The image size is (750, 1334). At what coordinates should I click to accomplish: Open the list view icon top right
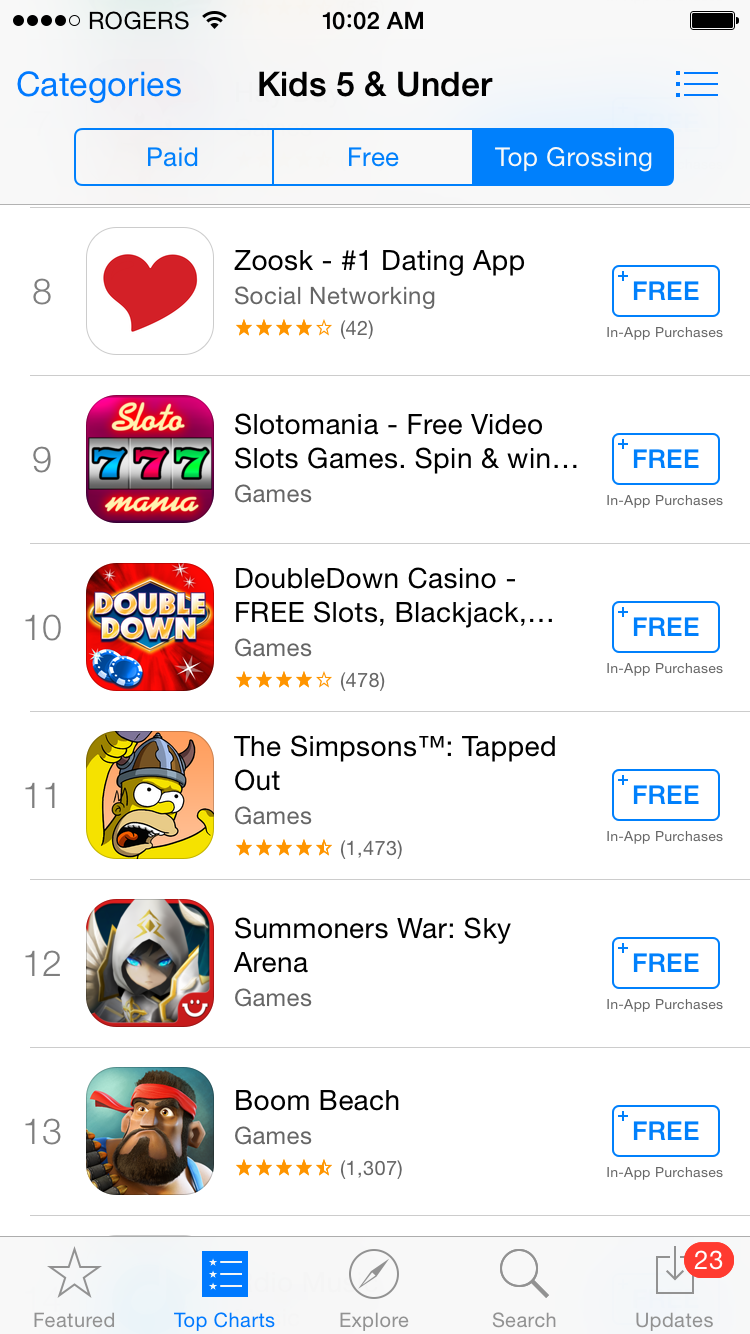point(697,84)
